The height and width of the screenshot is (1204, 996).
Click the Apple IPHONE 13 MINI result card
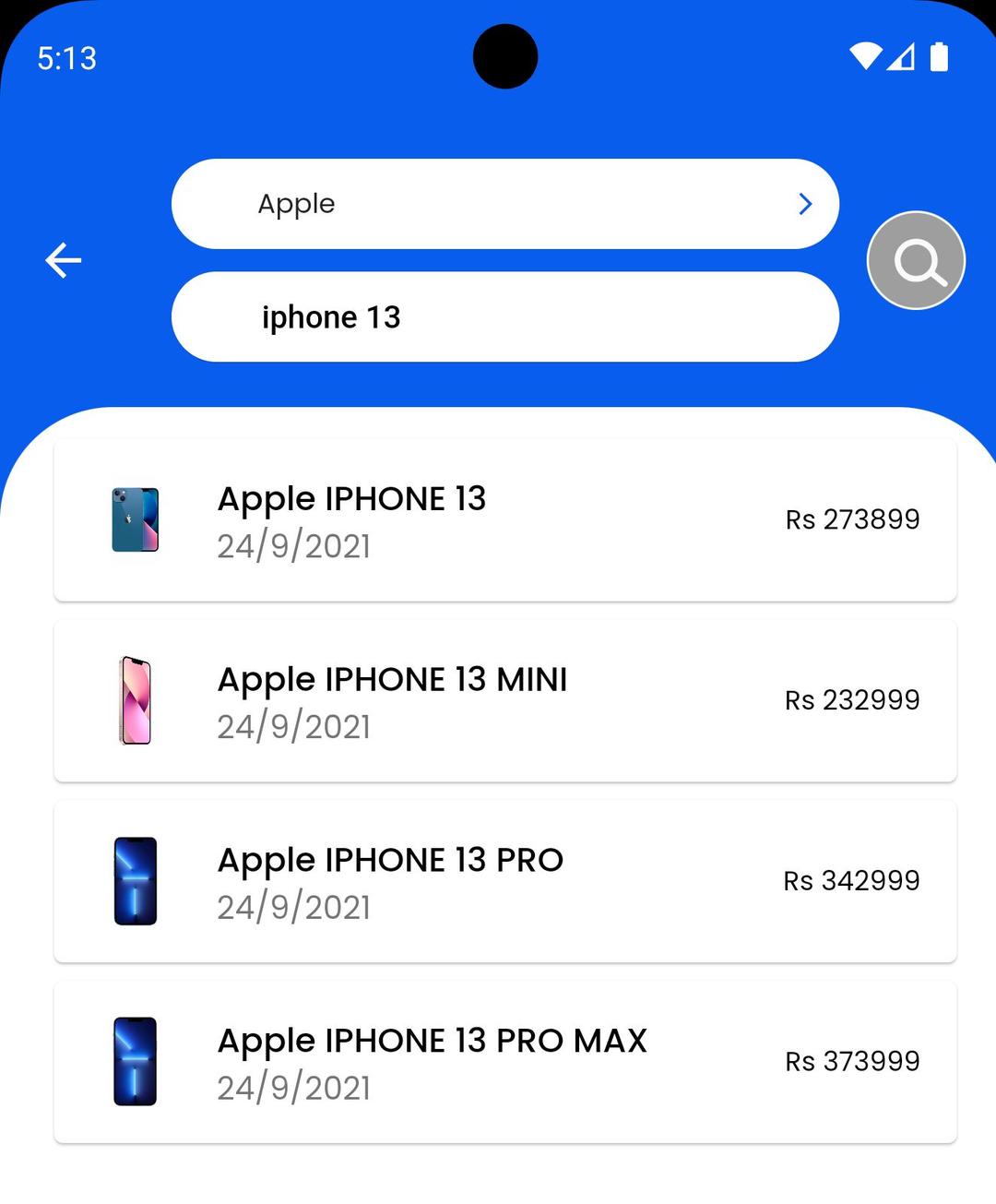click(x=504, y=700)
